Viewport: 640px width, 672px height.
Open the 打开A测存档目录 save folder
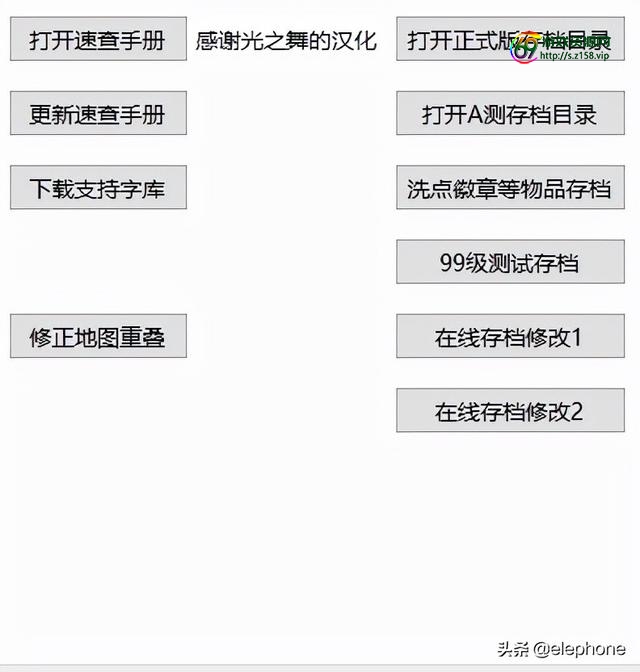pyautogui.click(x=510, y=114)
